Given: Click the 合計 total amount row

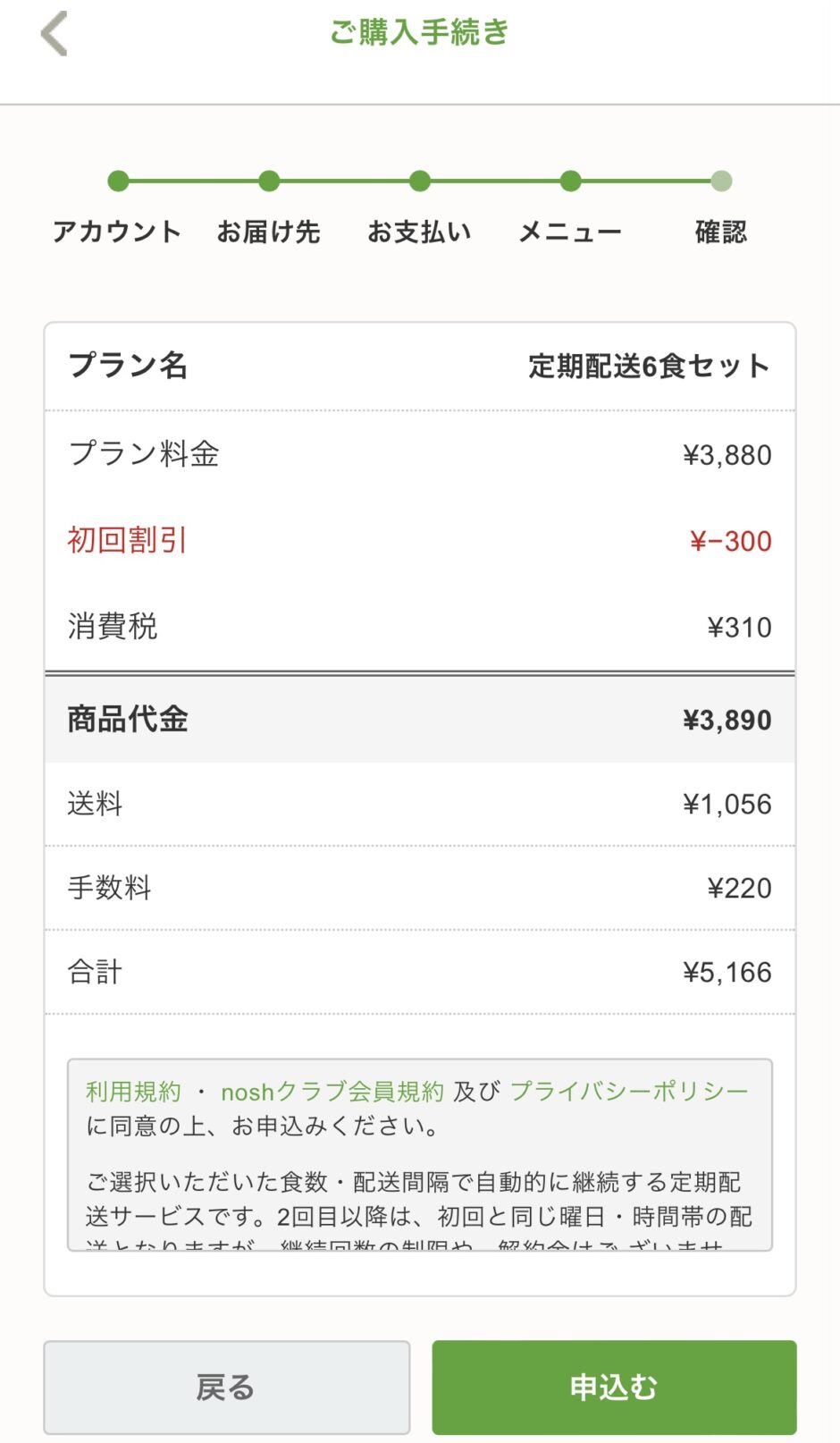Looking at the screenshot, I should point(420,972).
